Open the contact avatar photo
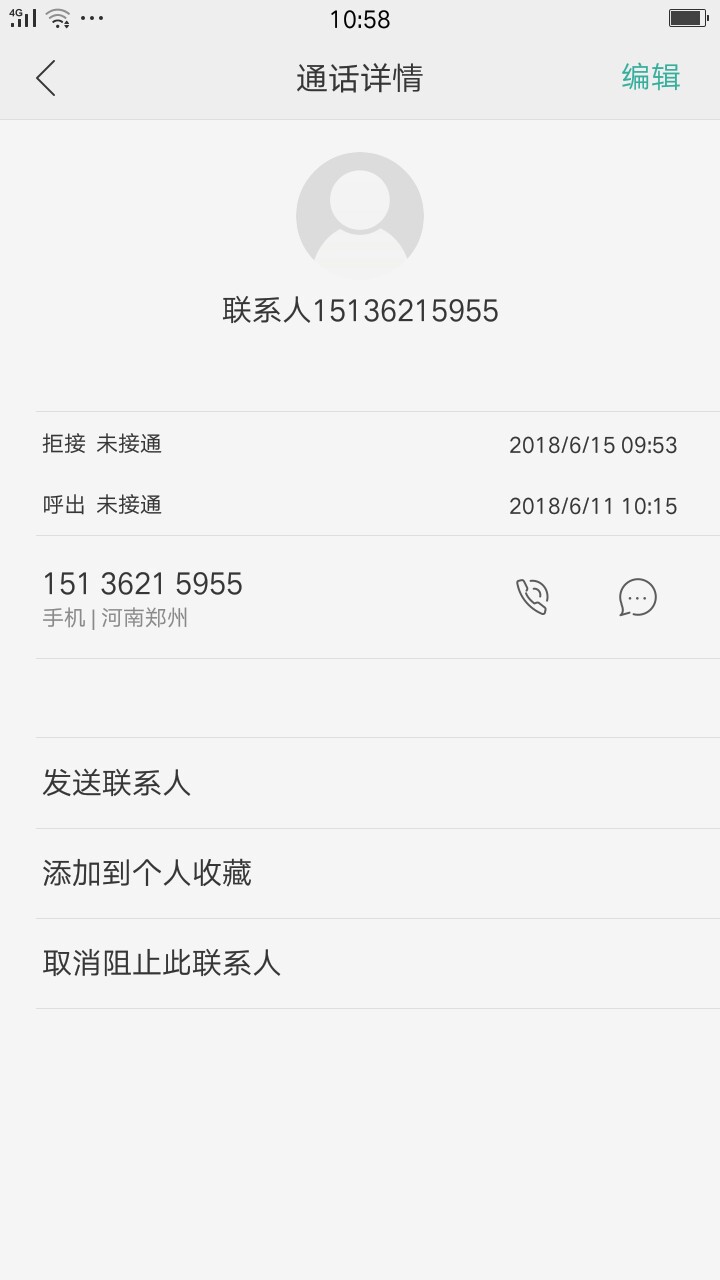 click(x=360, y=216)
